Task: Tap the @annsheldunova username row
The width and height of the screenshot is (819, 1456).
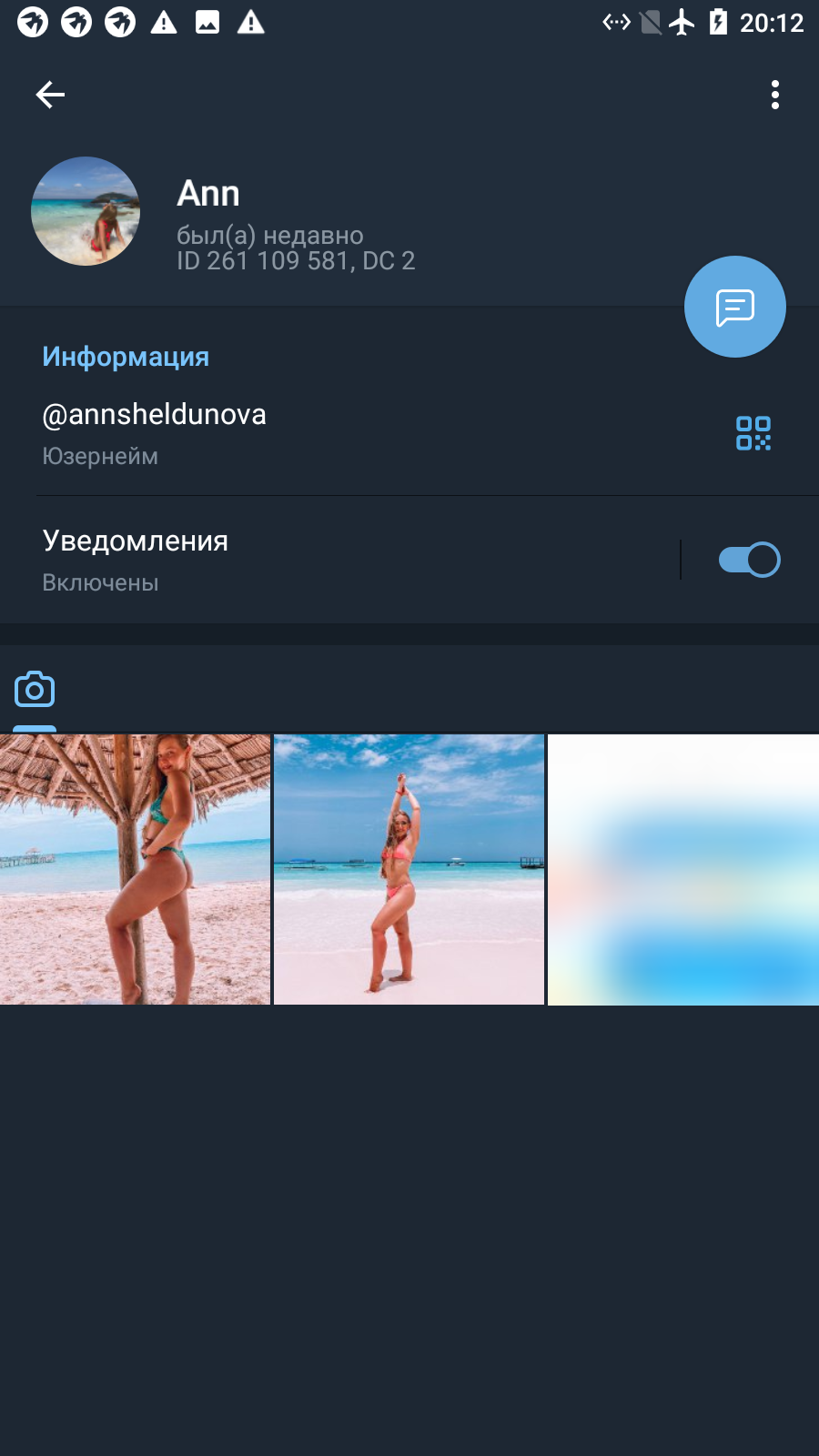Action: click(364, 433)
